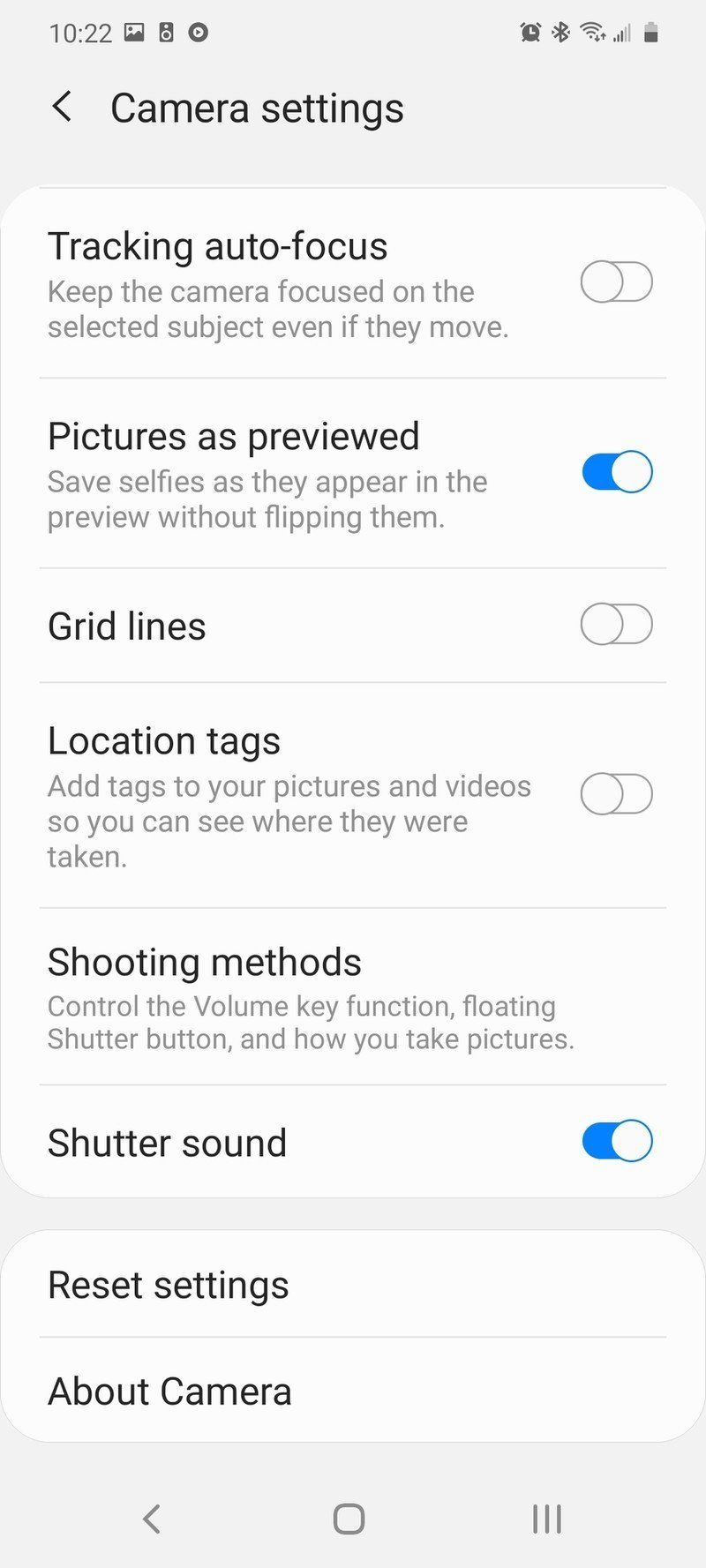The width and height of the screenshot is (706, 1568).
Task: Tap the back arrow next to Camera settings
Action: coord(61,107)
